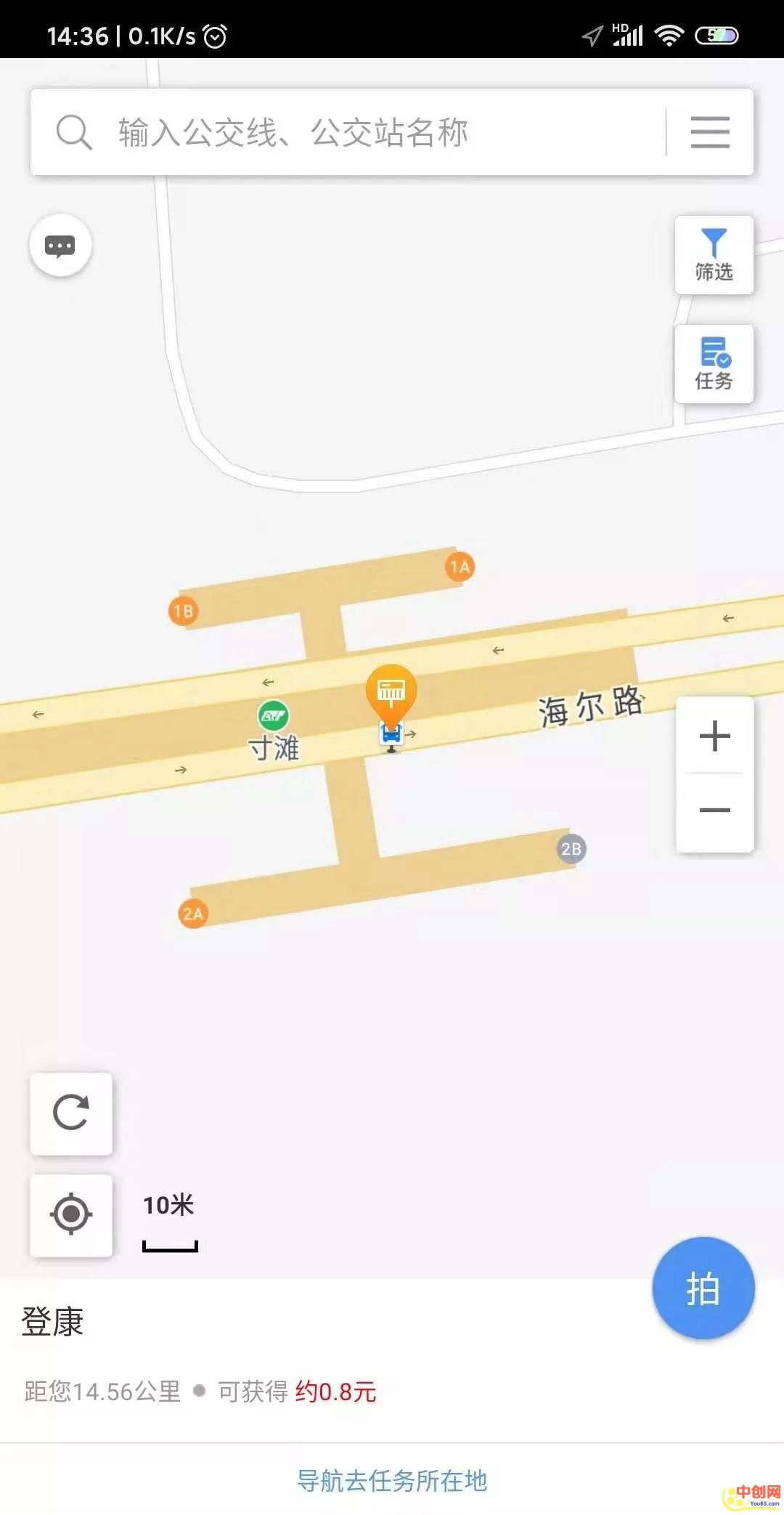Refresh the map view
Viewport: 784px width, 1515px height.
click(x=71, y=1113)
